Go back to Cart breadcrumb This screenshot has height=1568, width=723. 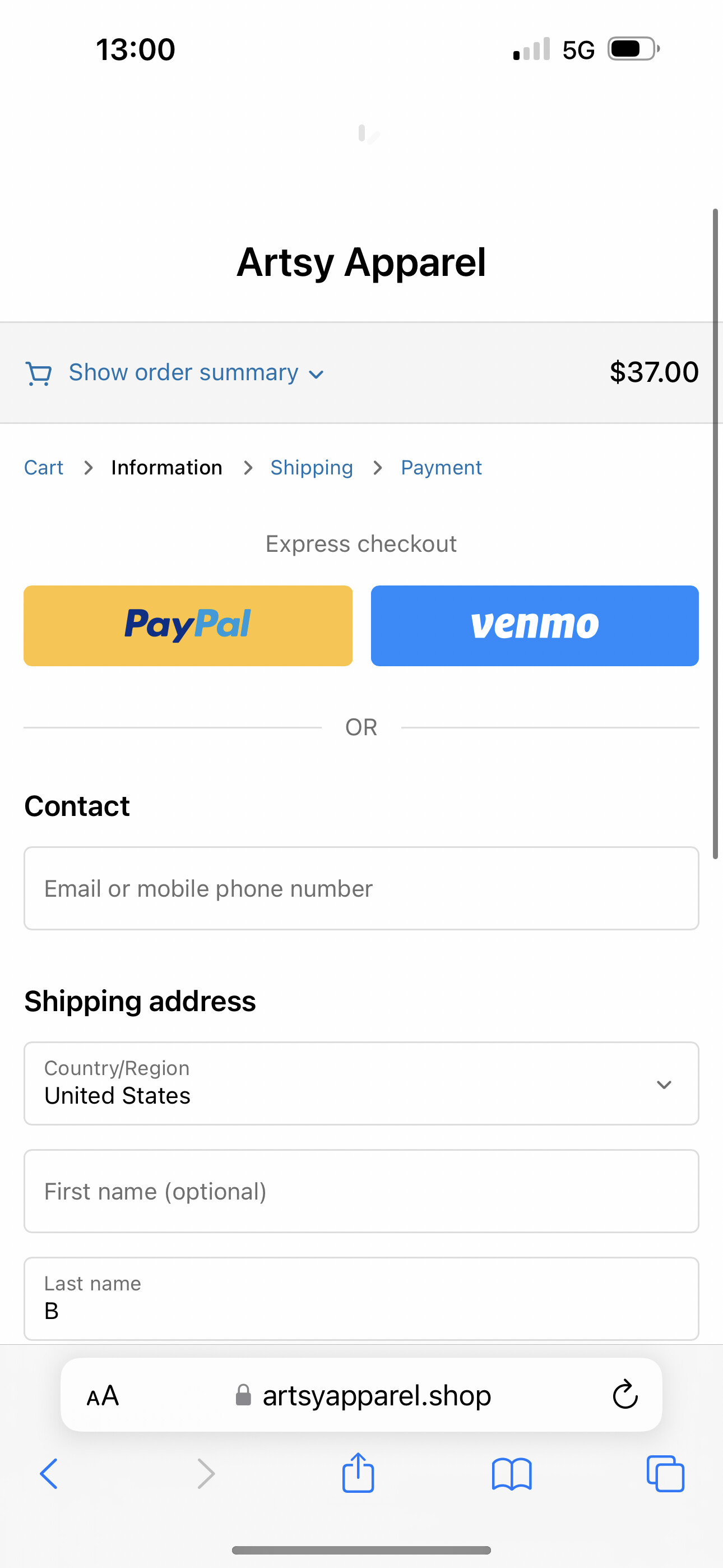click(43, 468)
